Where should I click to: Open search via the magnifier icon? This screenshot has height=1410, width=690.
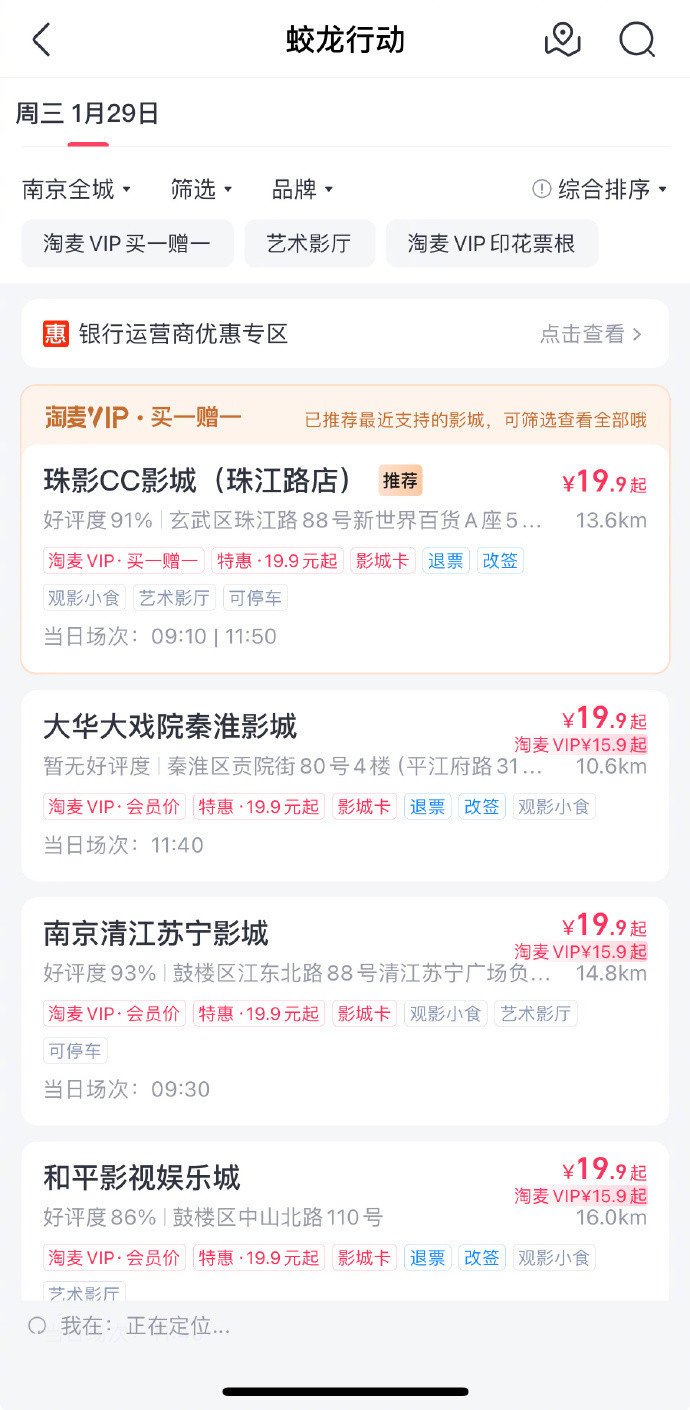coord(637,40)
